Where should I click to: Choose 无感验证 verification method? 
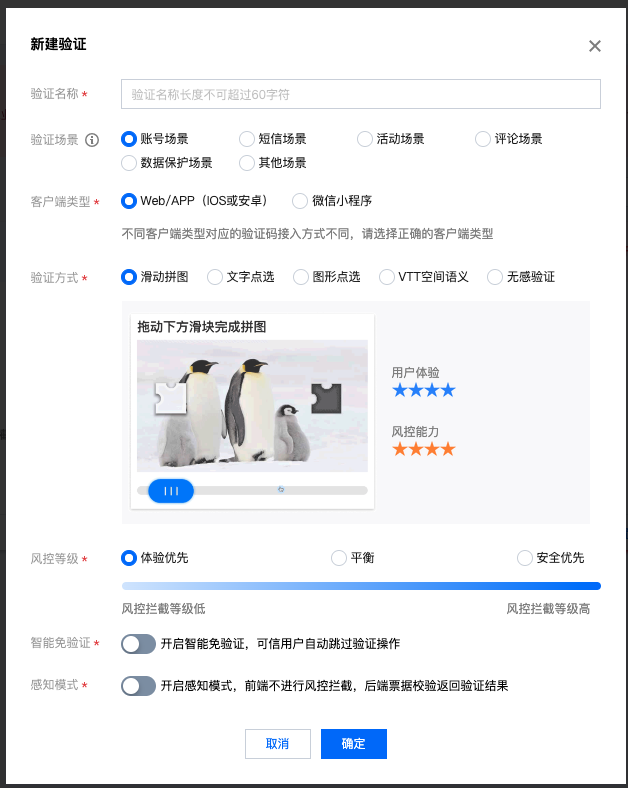(495, 277)
